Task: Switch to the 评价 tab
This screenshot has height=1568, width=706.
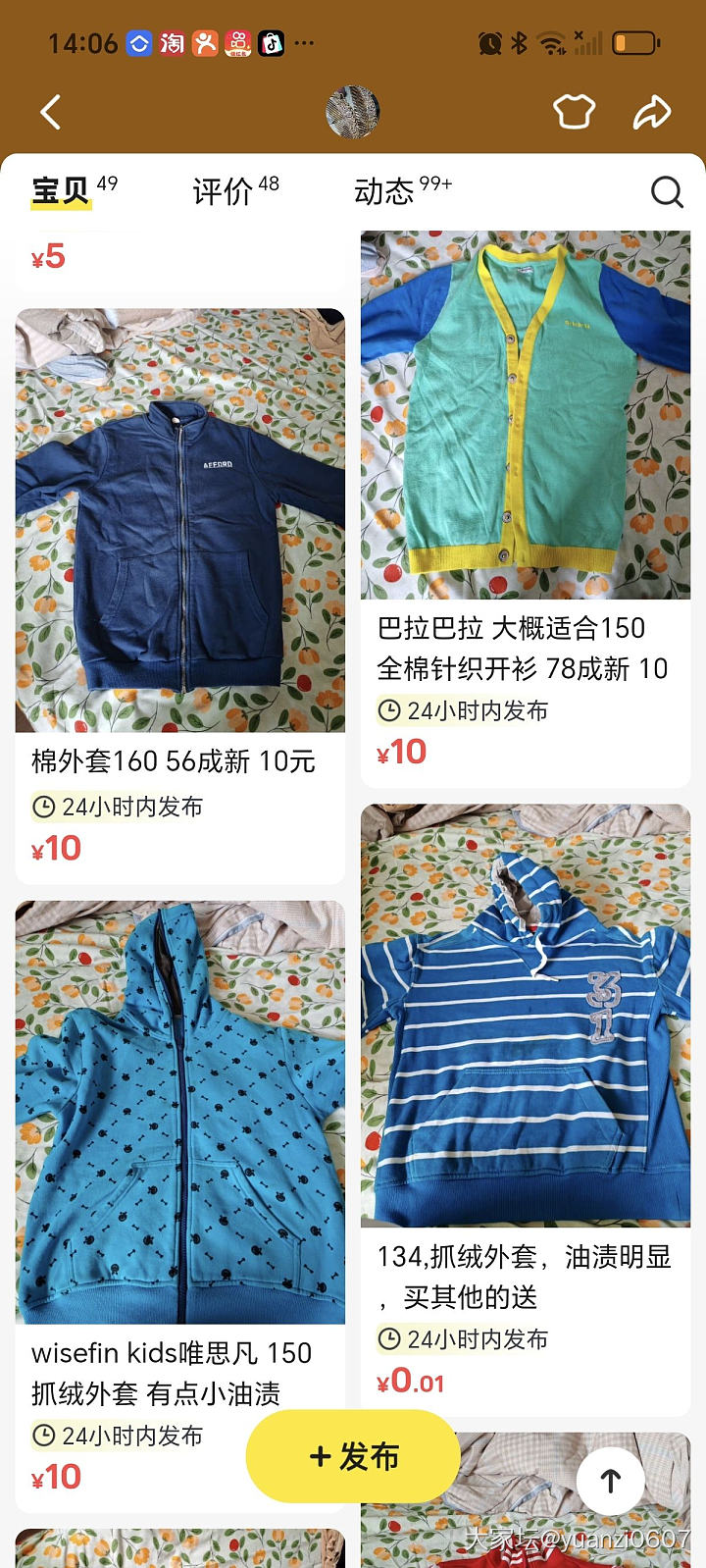Action: pyautogui.click(x=224, y=190)
